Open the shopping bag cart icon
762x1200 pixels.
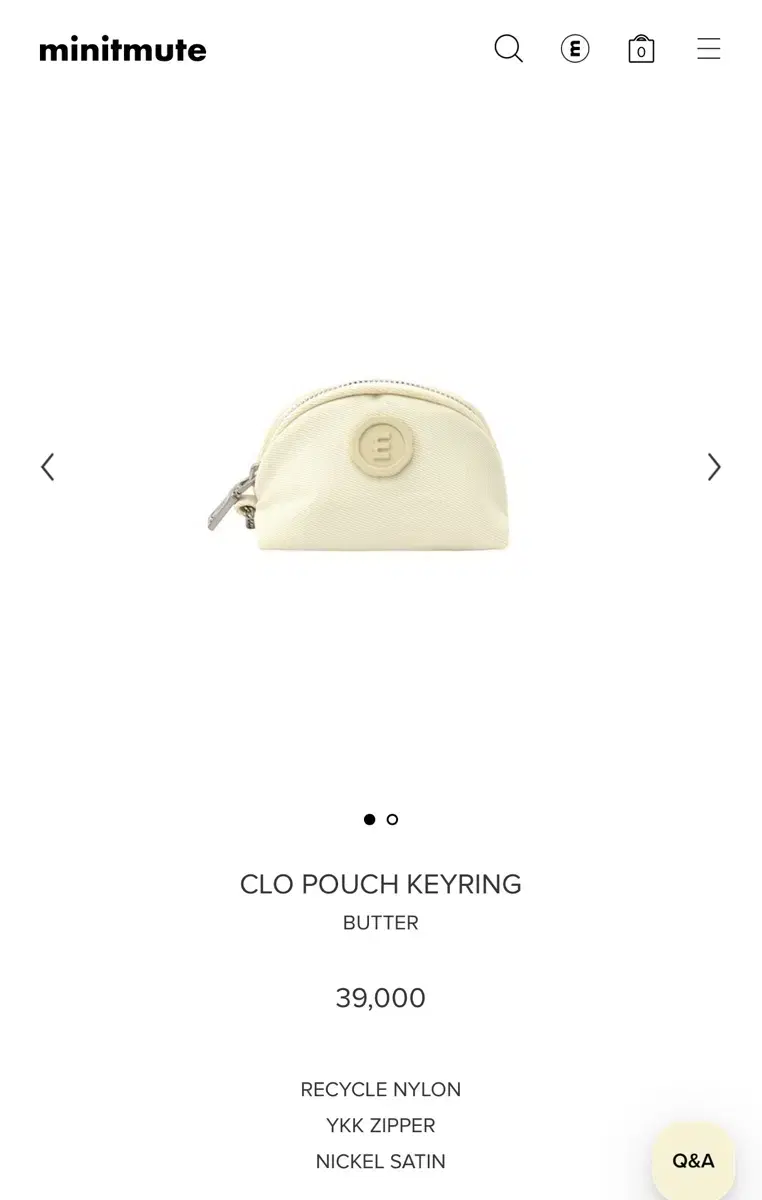(x=641, y=48)
